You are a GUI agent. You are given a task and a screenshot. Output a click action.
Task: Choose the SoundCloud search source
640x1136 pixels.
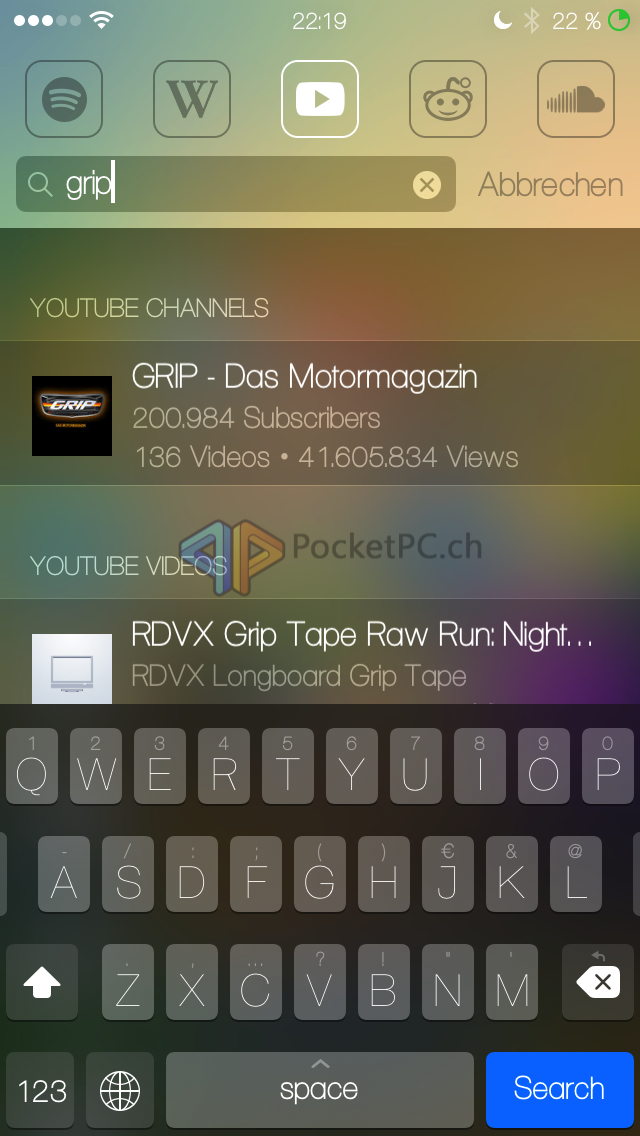click(x=575, y=99)
